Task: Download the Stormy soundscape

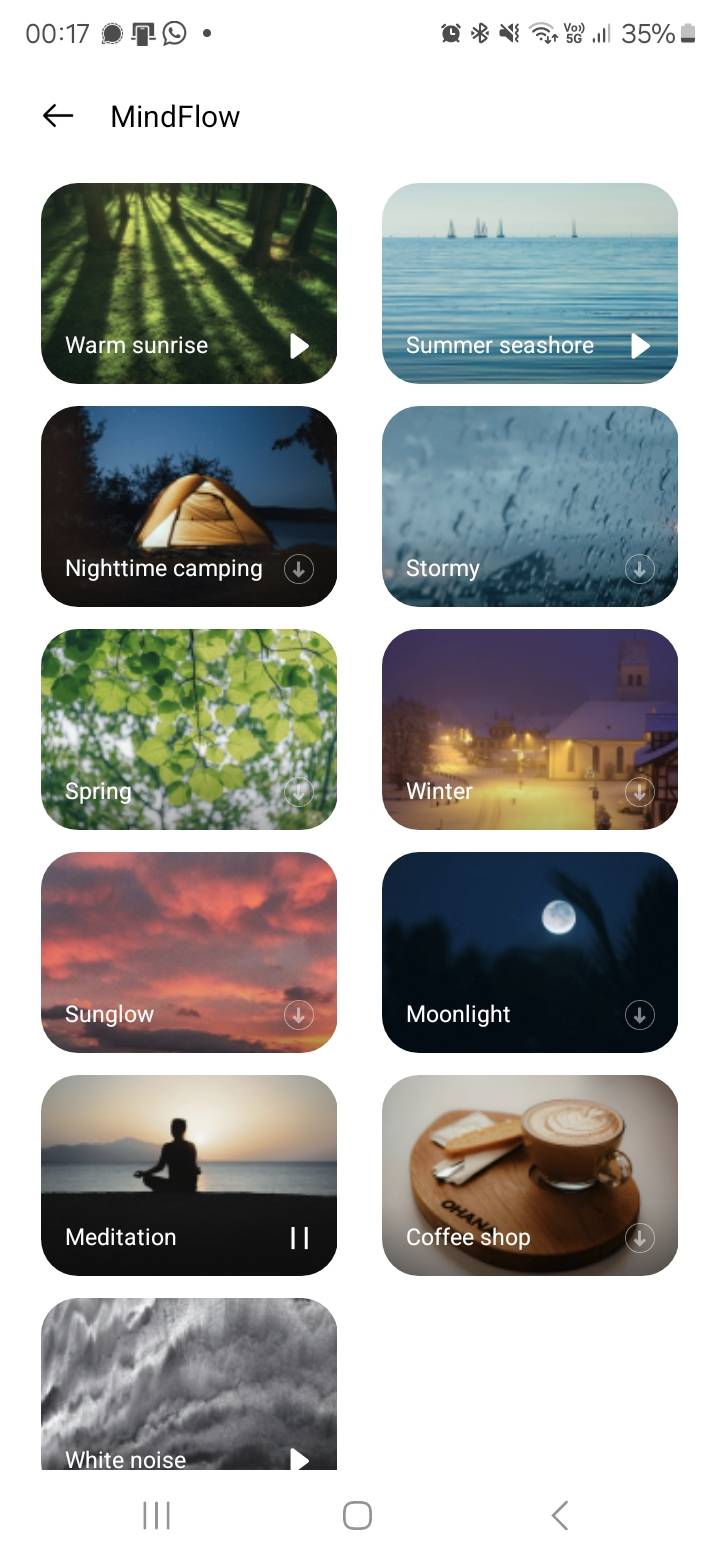Action: (x=639, y=569)
